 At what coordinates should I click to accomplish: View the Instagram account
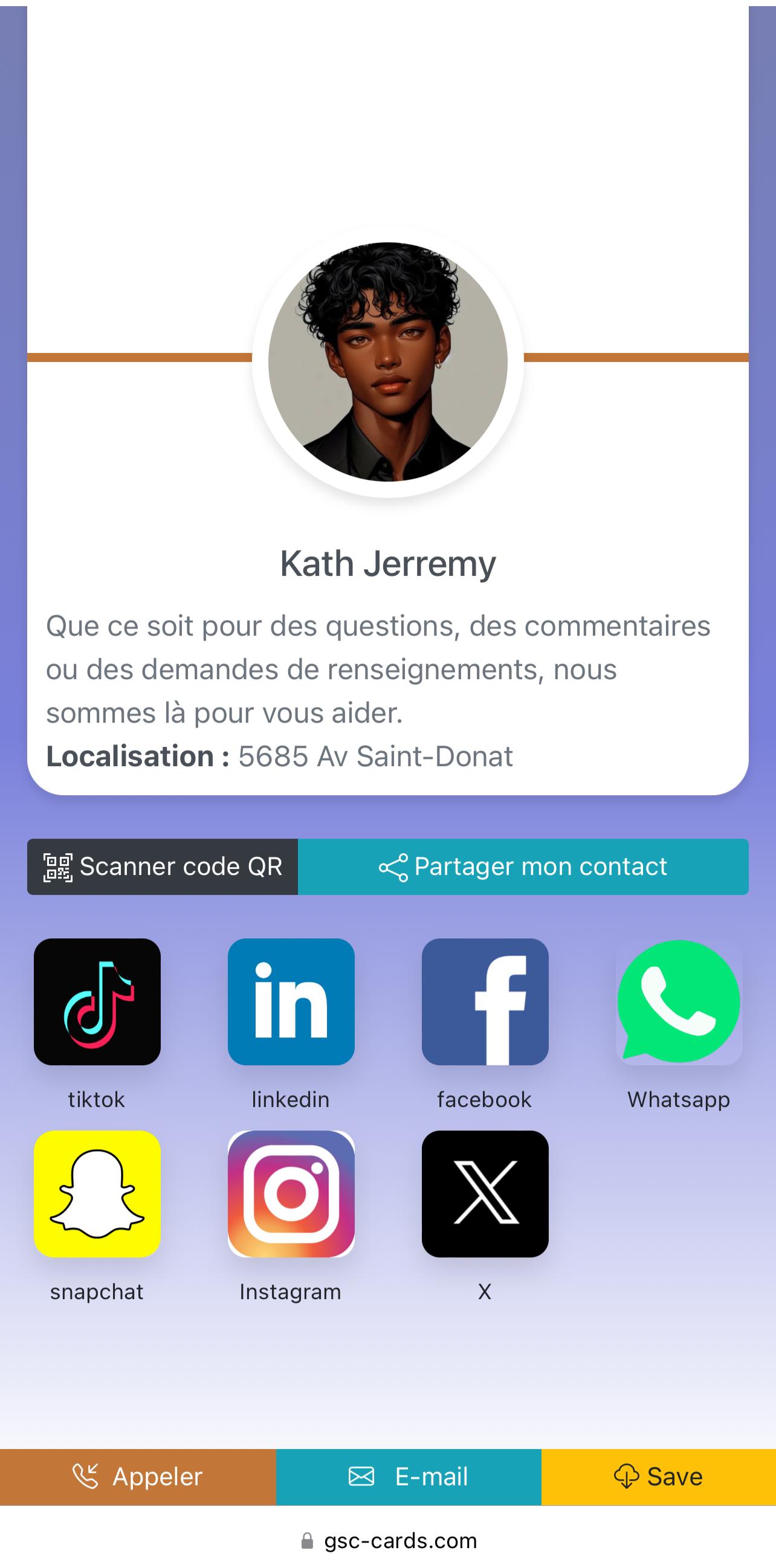pyautogui.click(x=291, y=1193)
